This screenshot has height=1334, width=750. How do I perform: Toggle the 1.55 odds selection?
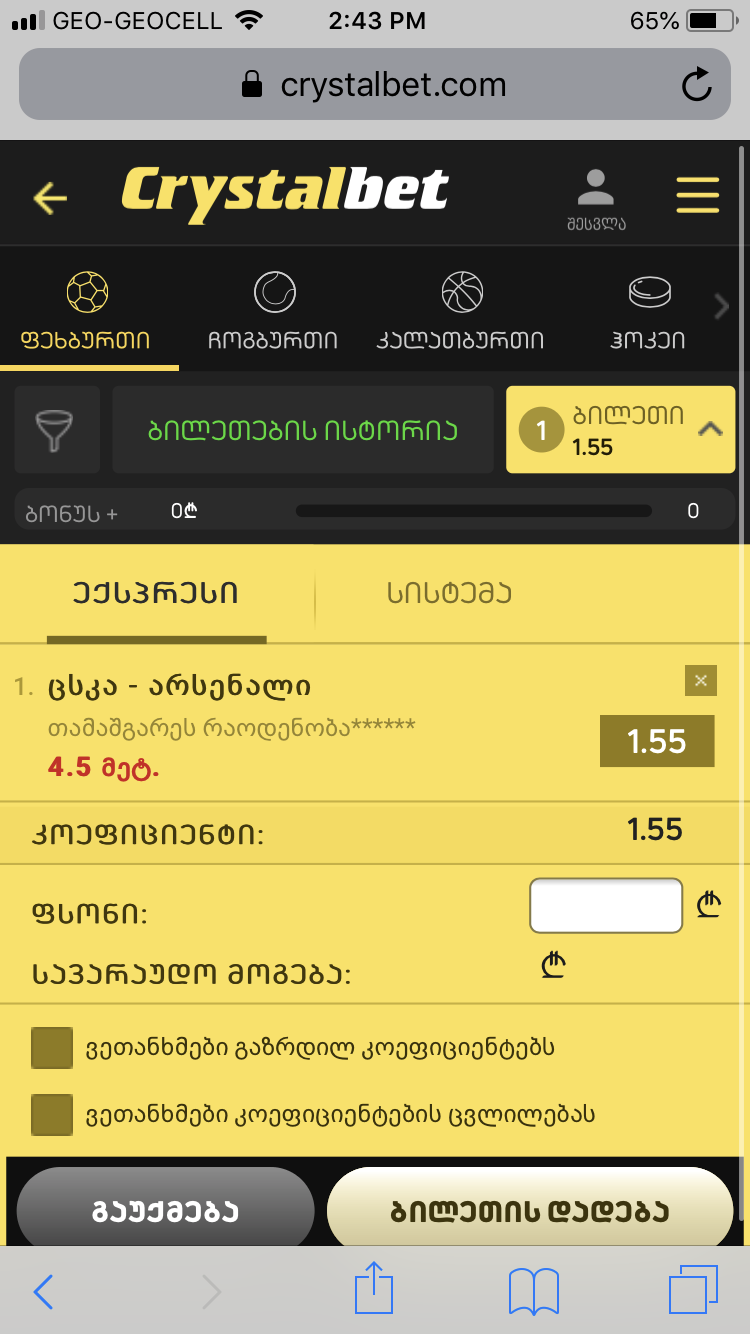click(x=656, y=741)
